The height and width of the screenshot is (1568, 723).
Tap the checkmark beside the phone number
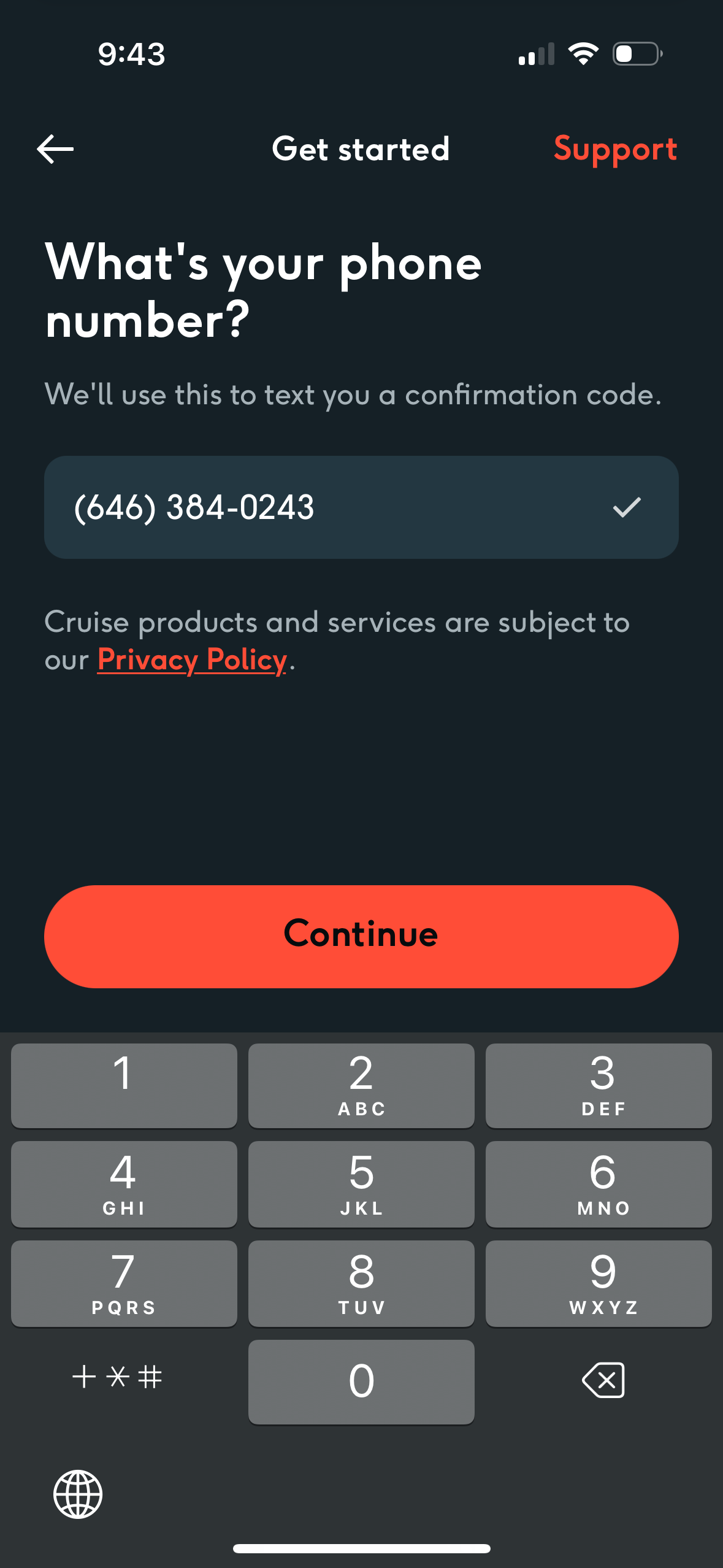pyautogui.click(x=626, y=507)
